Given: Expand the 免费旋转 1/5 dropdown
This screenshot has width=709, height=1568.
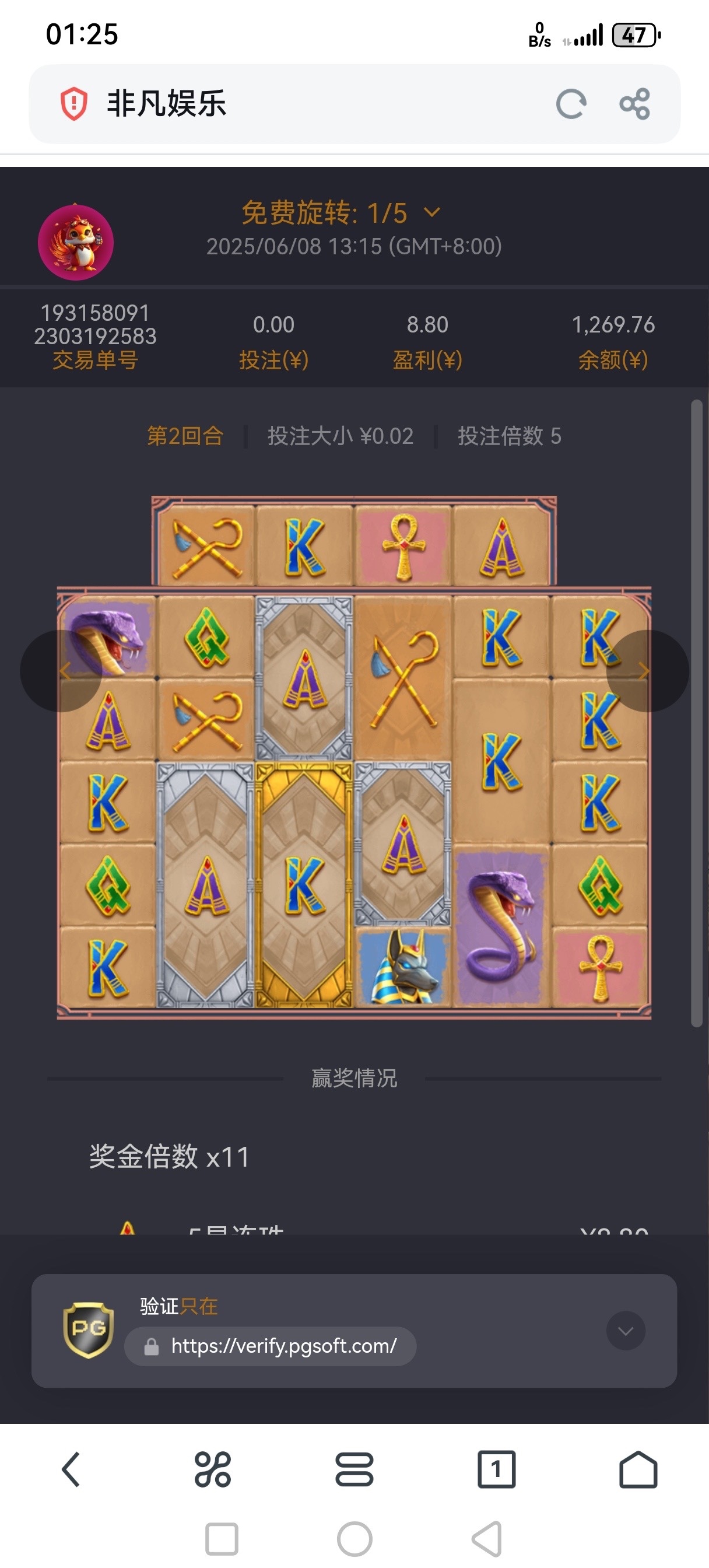Looking at the screenshot, I should click(x=431, y=213).
